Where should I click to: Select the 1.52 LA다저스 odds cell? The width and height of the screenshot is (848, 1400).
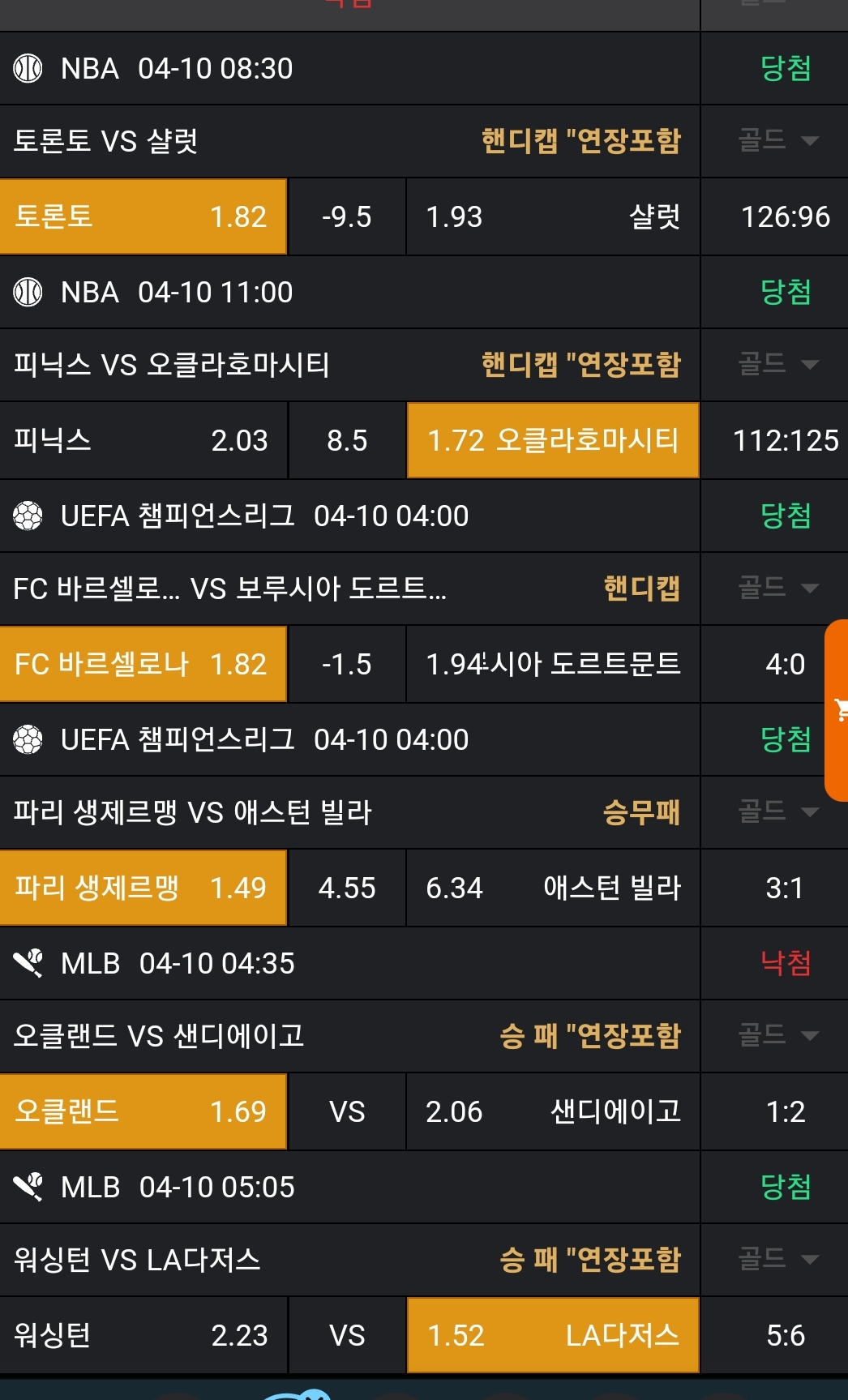point(552,1335)
